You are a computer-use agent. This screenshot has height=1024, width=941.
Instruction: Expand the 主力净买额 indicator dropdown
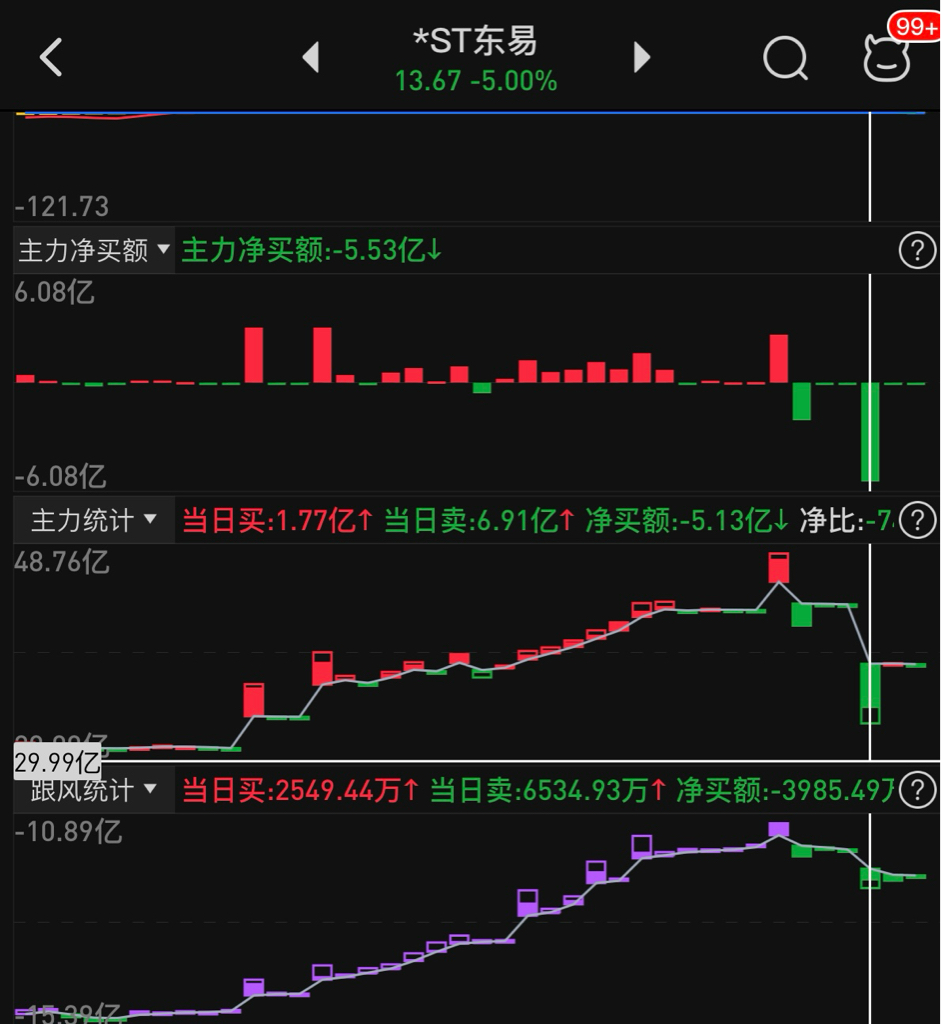[94, 250]
